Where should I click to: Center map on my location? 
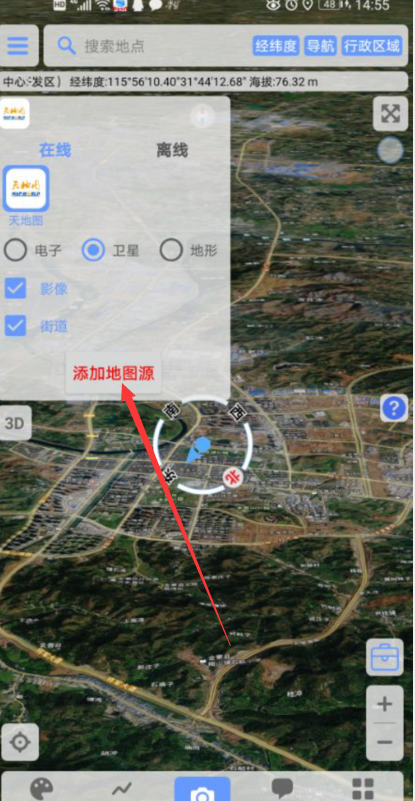point(19,742)
